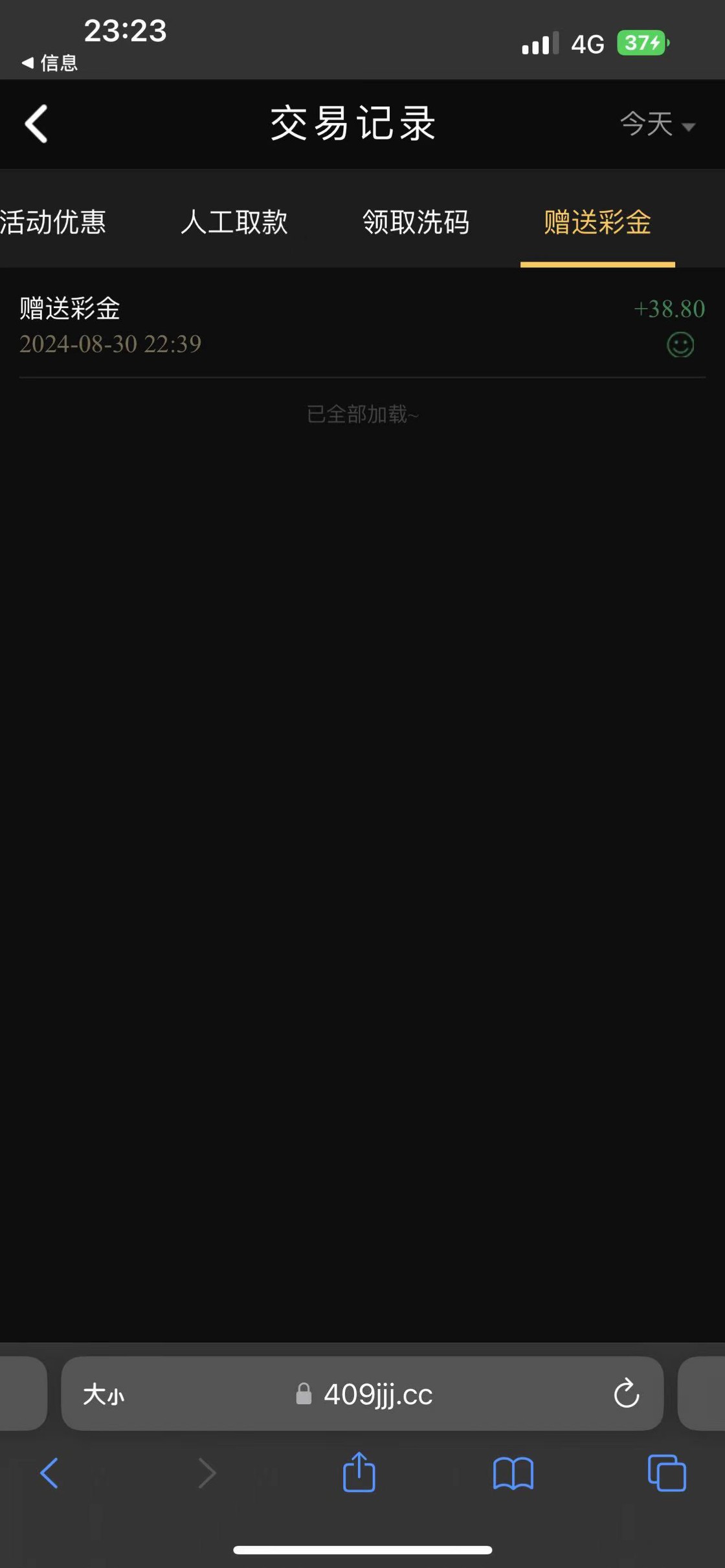Share this page via share icon
The height and width of the screenshot is (1568, 725).
pyautogui.click(x=359, y=1473)
